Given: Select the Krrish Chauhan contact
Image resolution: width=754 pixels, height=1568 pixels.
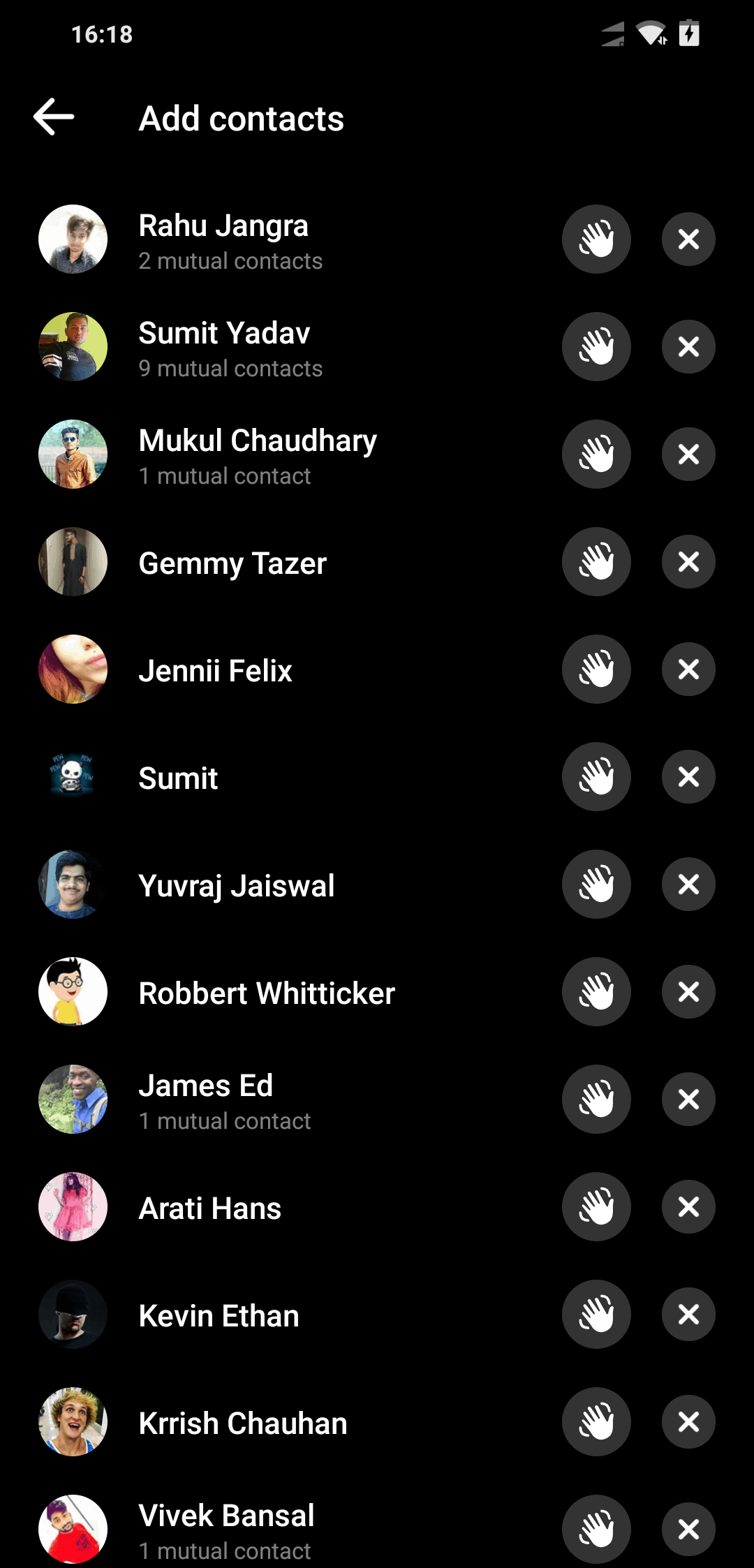Looking at the screenshot, I should (377, 1422).
